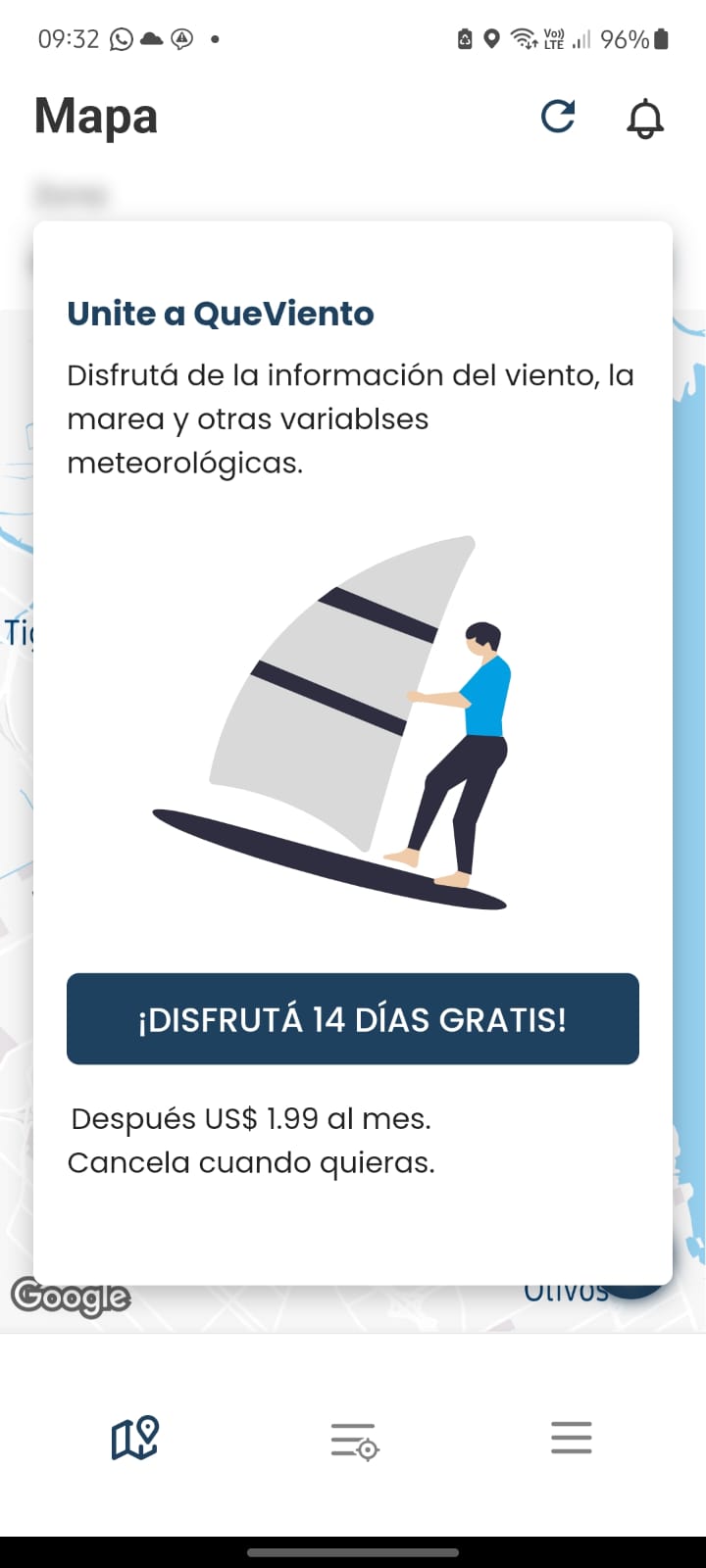
Task: Tap the Wi-Fi signal icon
Action: 521,39
